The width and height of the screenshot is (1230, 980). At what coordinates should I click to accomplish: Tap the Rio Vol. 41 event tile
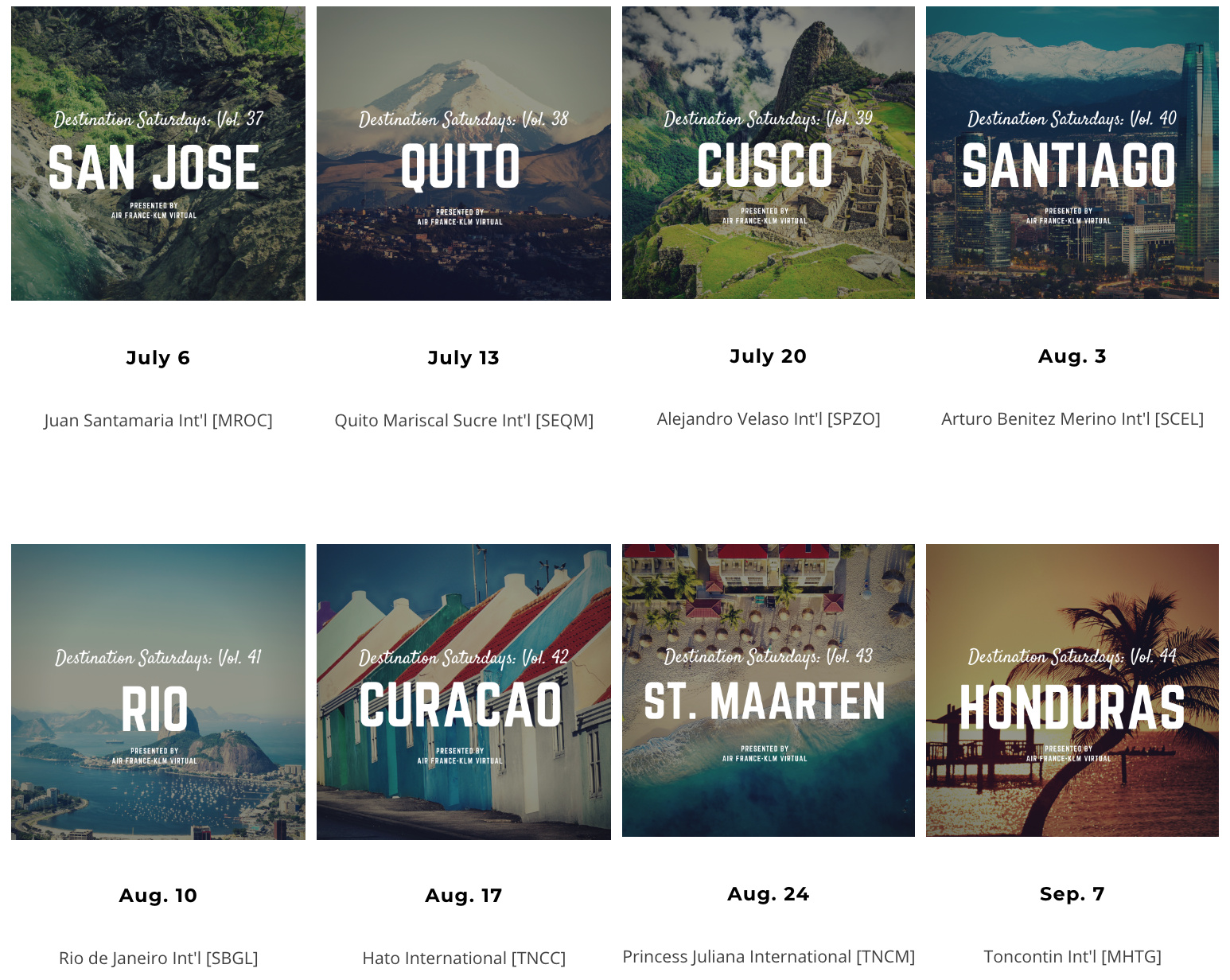(158, 691)
